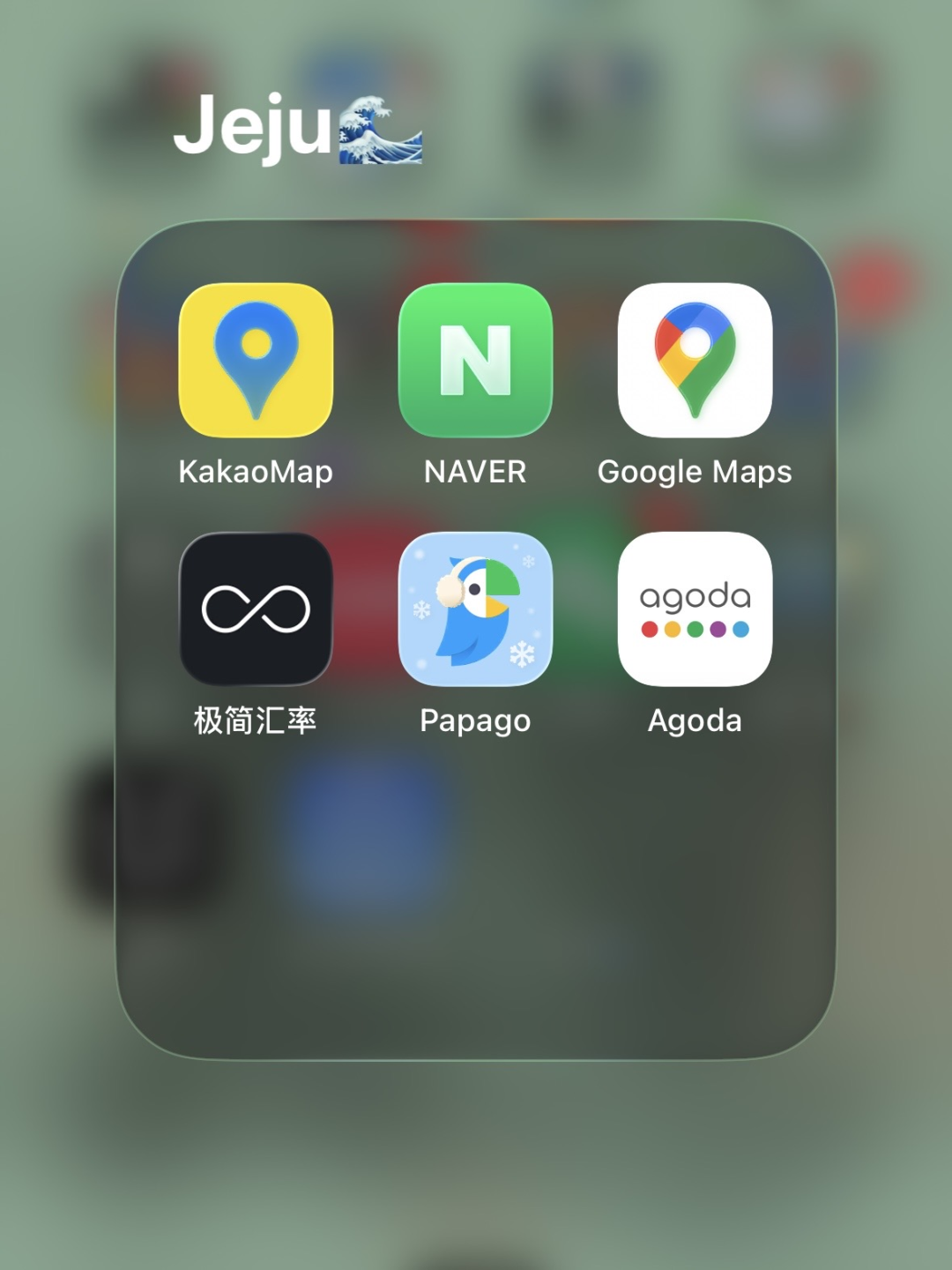Launch the NAVER app
Screen dimensions: 952x1270
click(475, 360)
